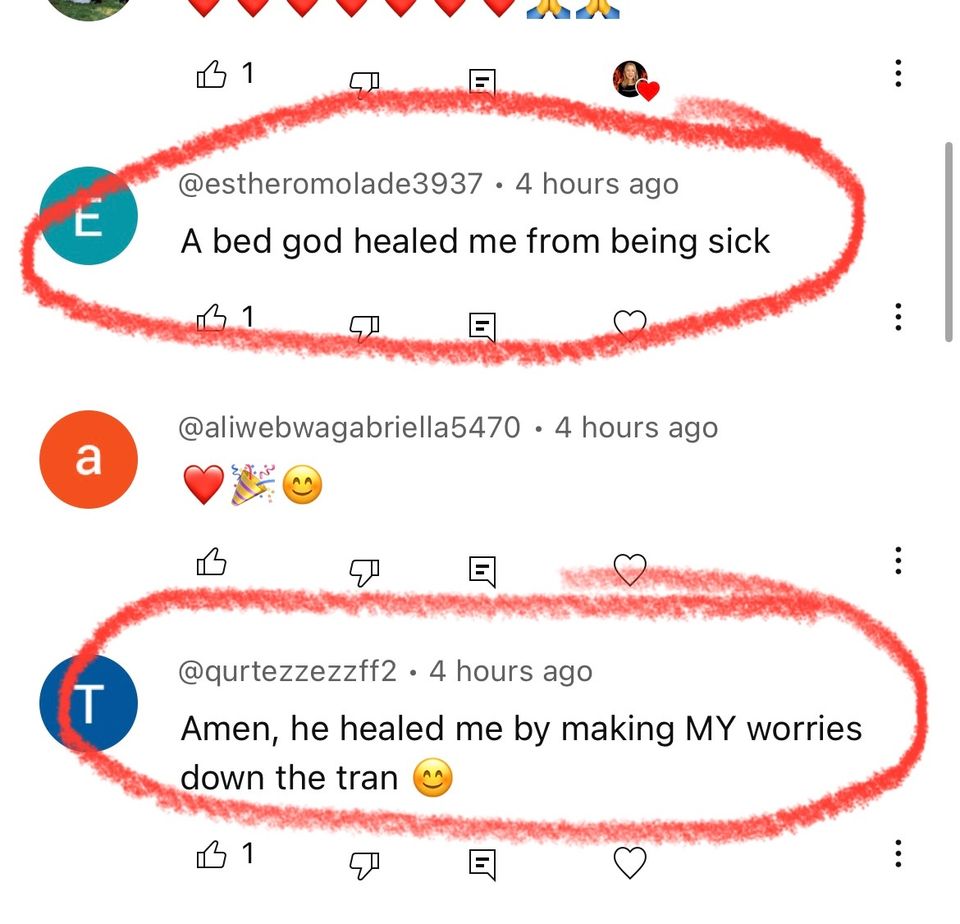This screenshot has height=924, width=960.
Task: Dislike the comment by @qurtezzezzff2
Action: pyautogui.click(x=365, y=863)
